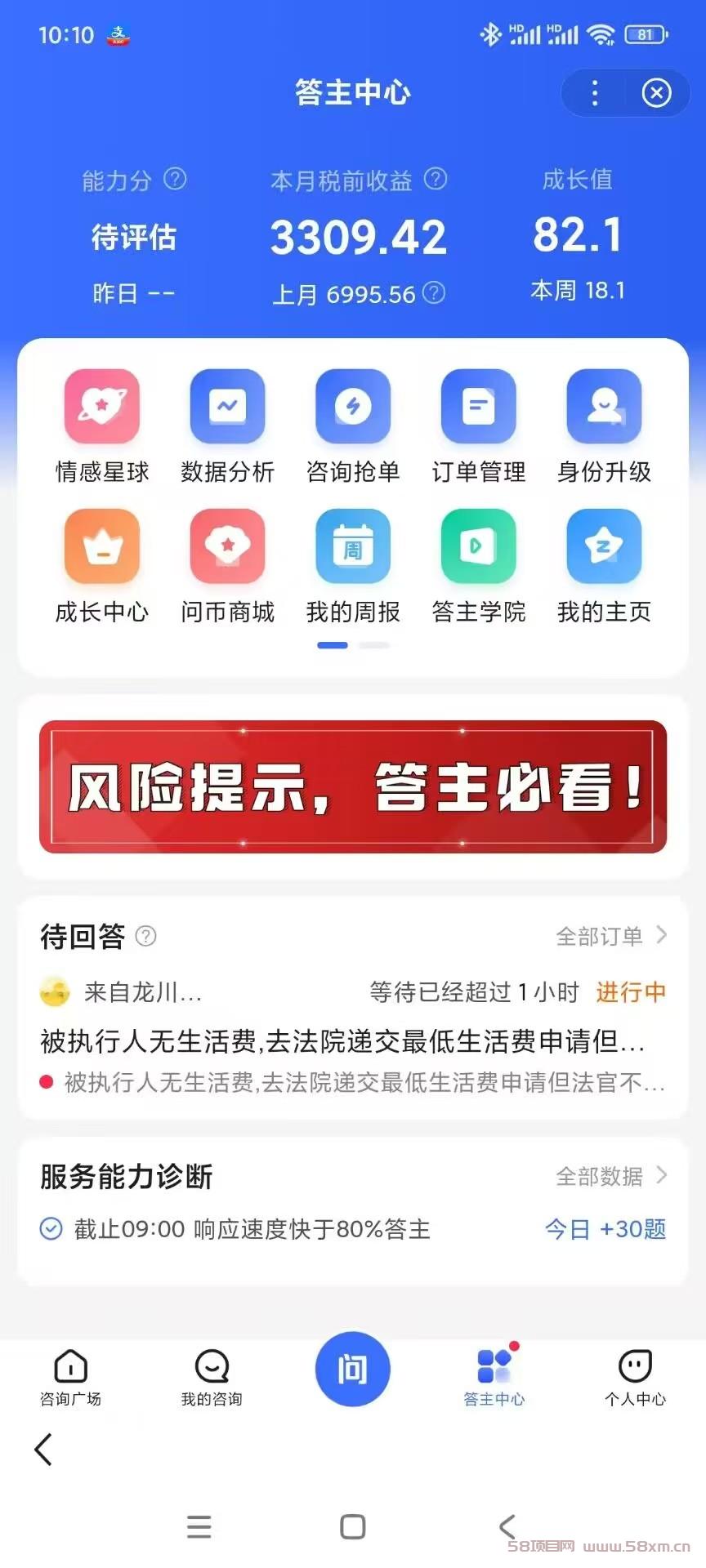Open 订单管理
The image size is (706, 1568).
click(x=479, y=426)
